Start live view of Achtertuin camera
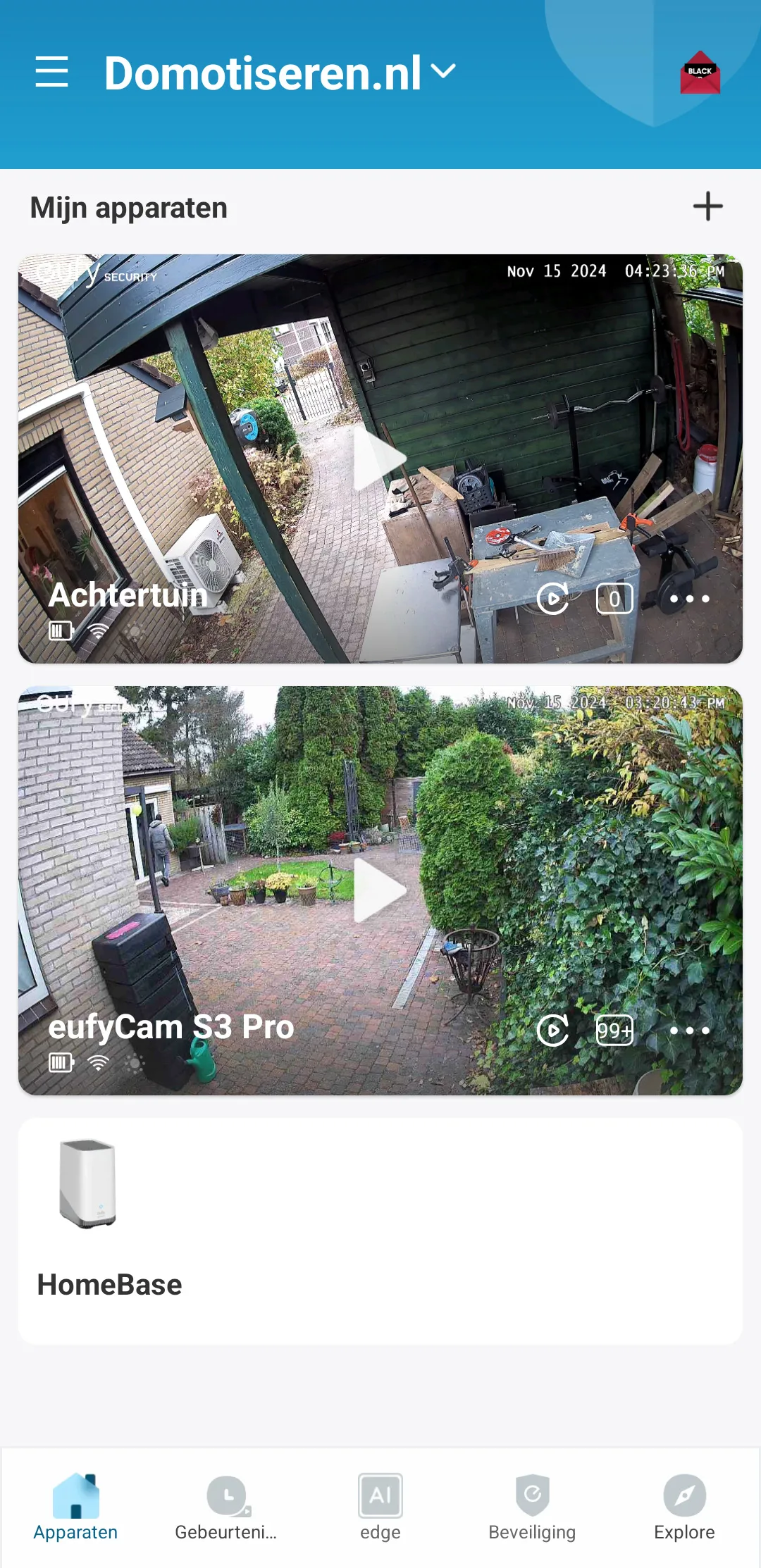This screenshot has height=1568, width=761. tap(380, 459)
